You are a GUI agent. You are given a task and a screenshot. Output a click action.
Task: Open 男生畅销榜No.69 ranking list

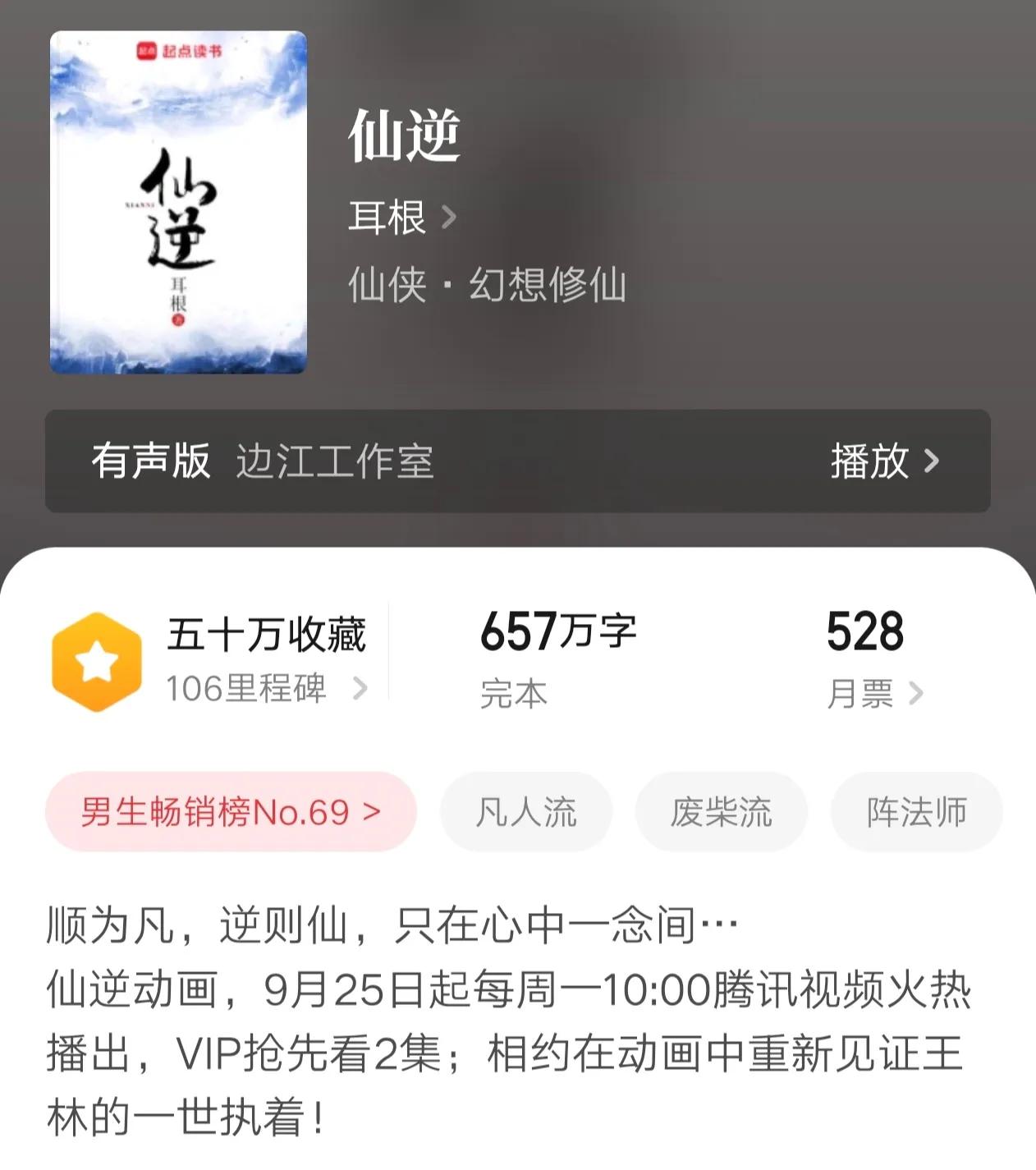coord(231,812)
